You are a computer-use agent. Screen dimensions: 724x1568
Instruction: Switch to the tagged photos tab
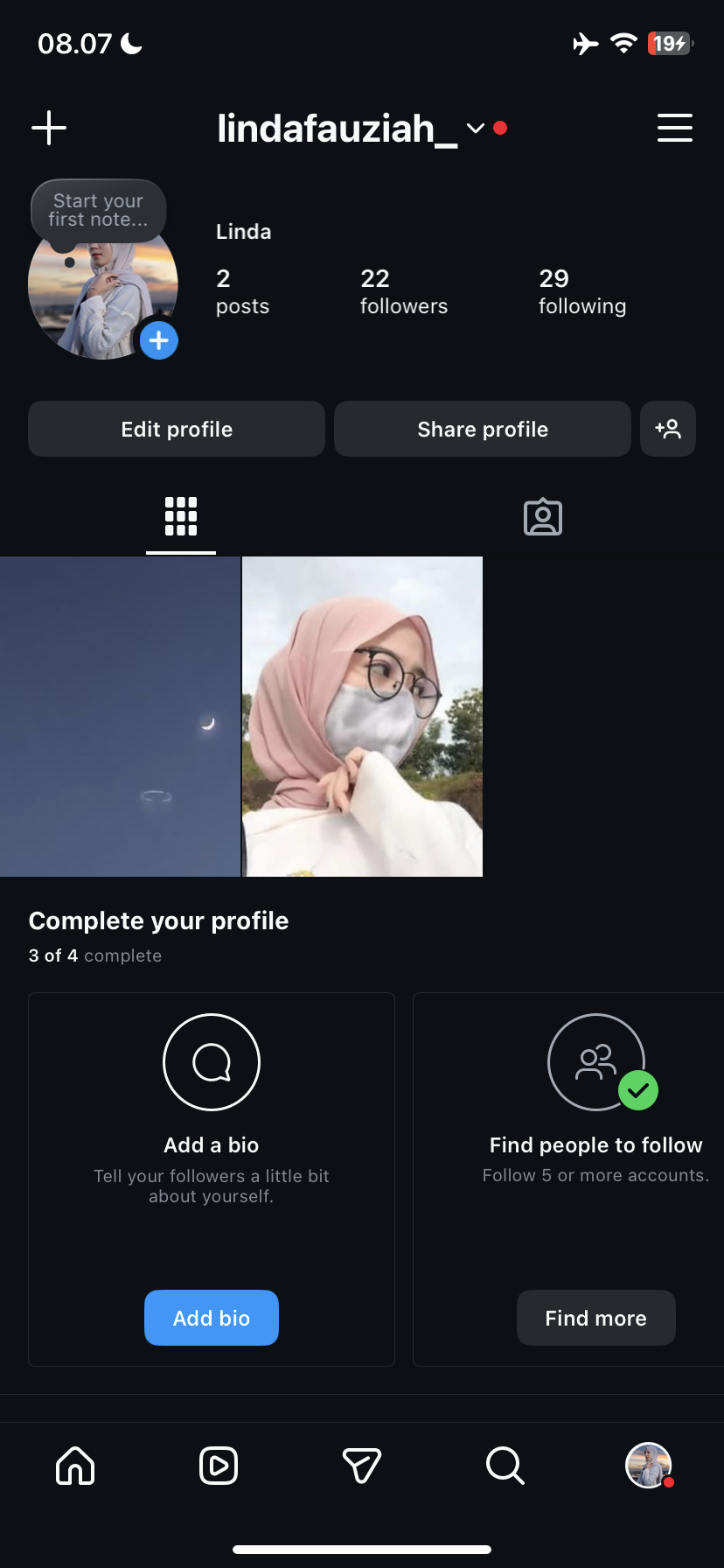click(x=543, y=517)
